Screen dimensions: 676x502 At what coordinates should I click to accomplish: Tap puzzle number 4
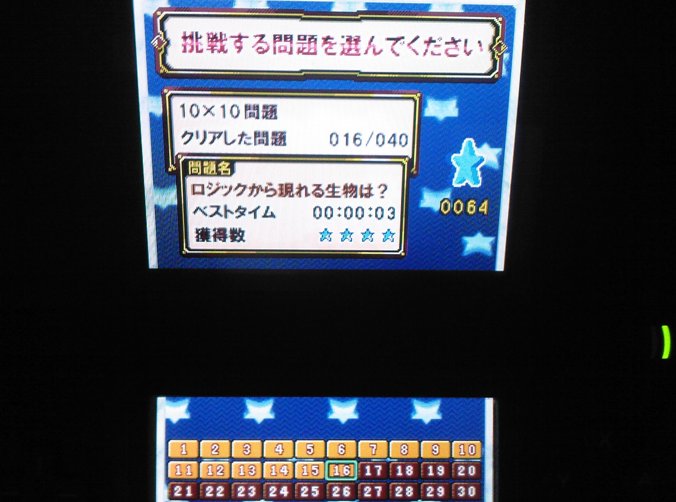click(278, 450)
